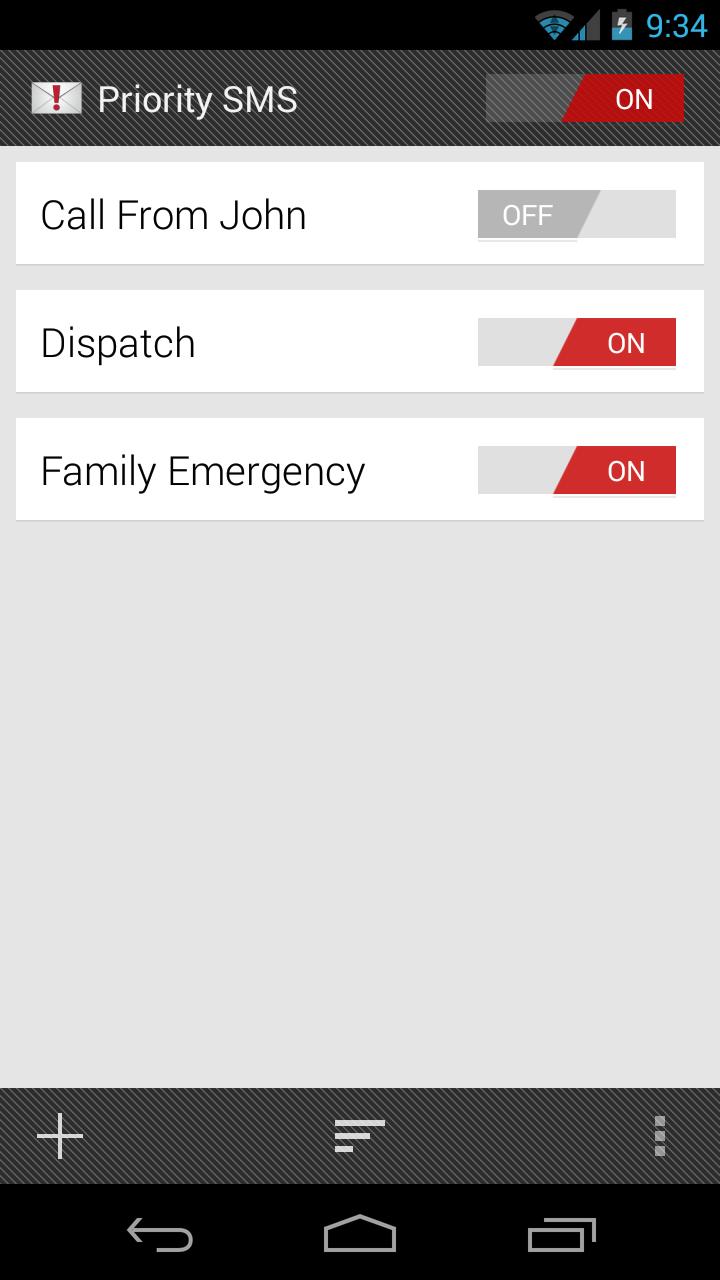Tap the overflow menu icon at bottom right
This screenshot has height=1280, width=720.
click(x=660, y=1135)
